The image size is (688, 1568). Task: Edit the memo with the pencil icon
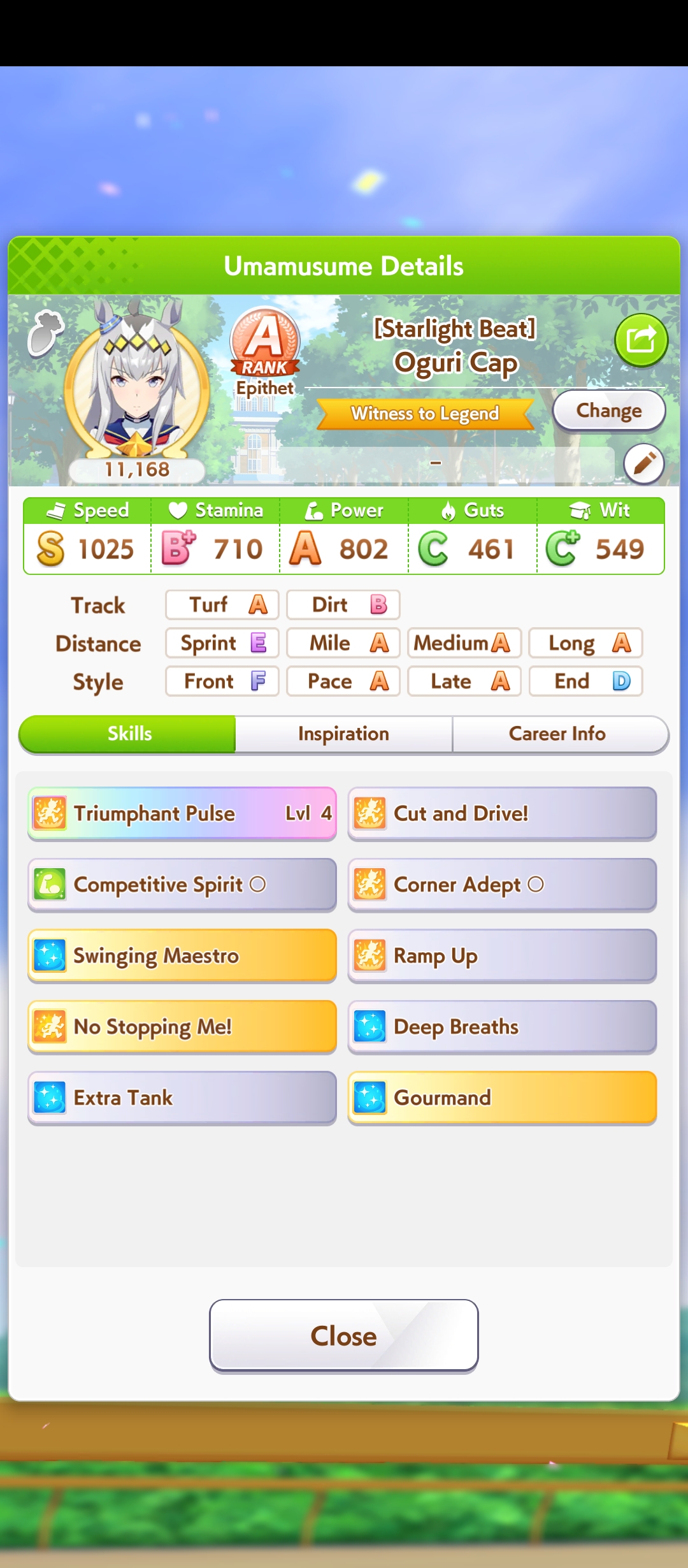point(643,463)
